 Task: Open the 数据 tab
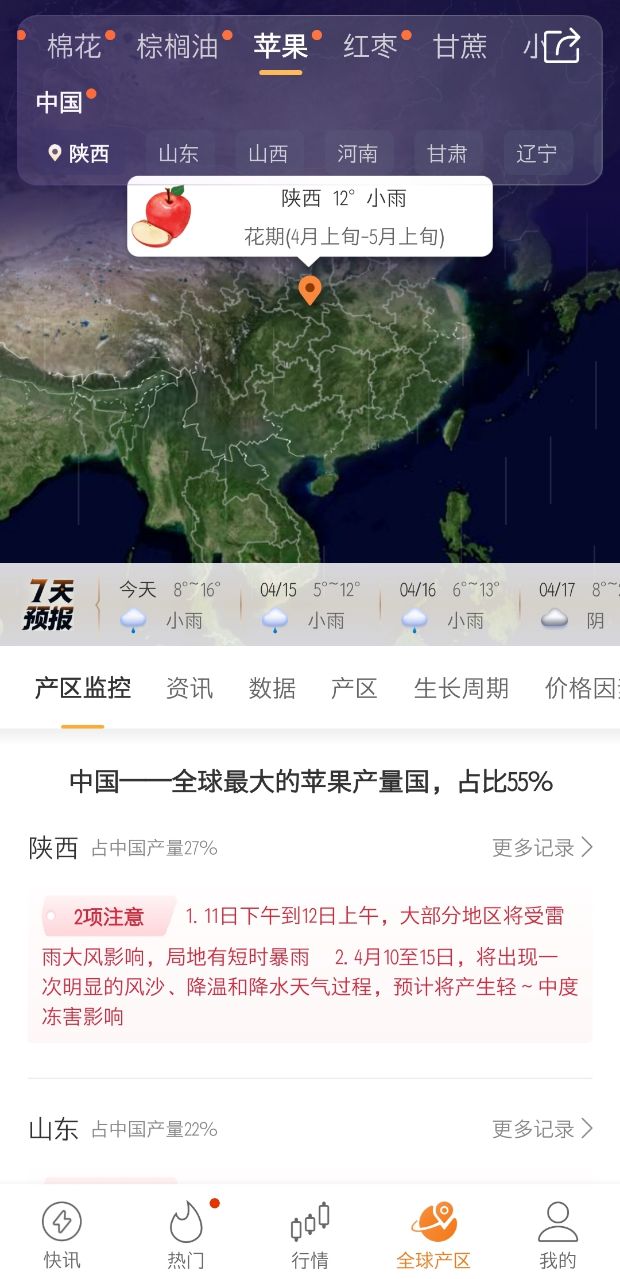coord(272,688)
